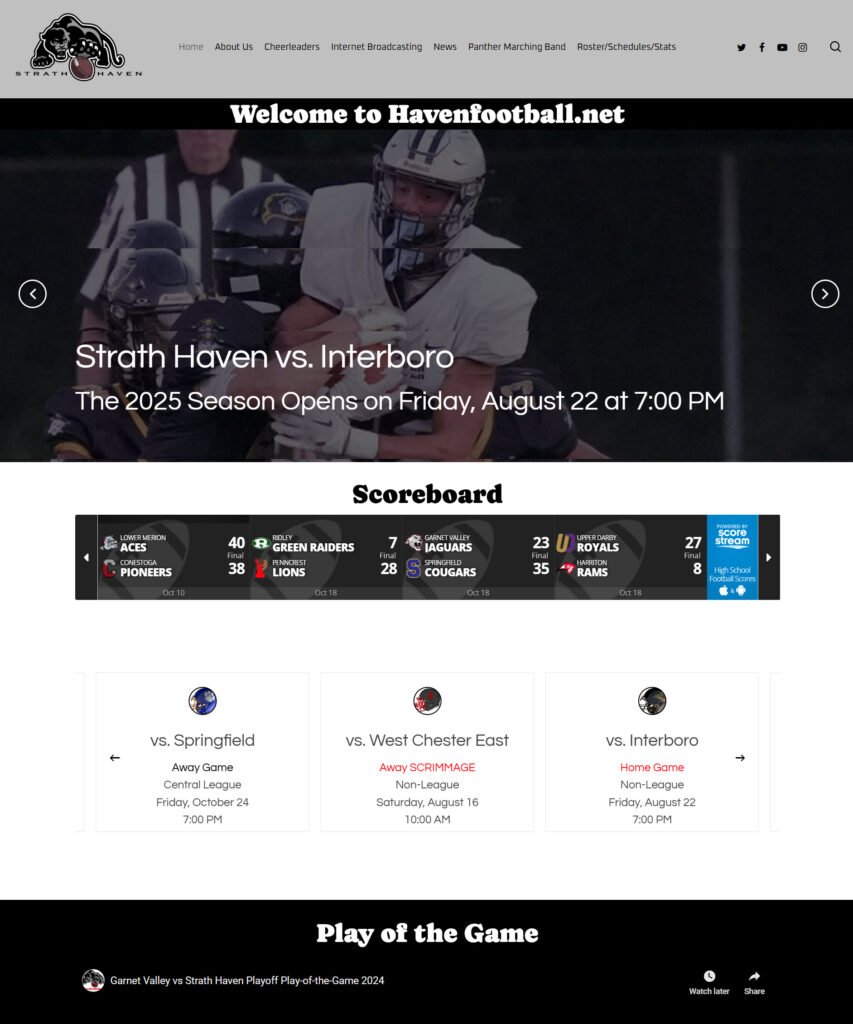The image size is (853, 1024).
Task: Tap Watch later on the video
Action: coord(709,982)
